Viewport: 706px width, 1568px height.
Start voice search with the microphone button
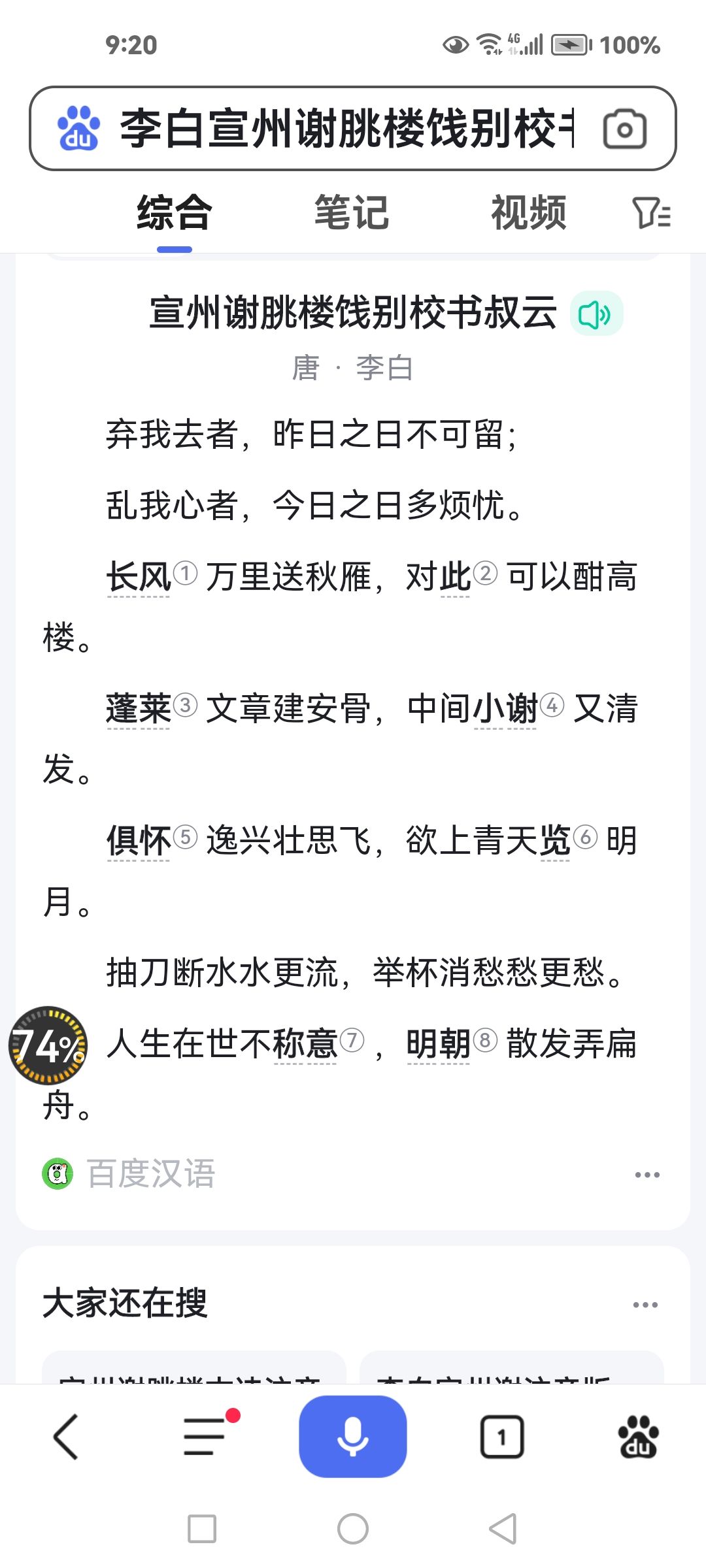click(353, 1436)
